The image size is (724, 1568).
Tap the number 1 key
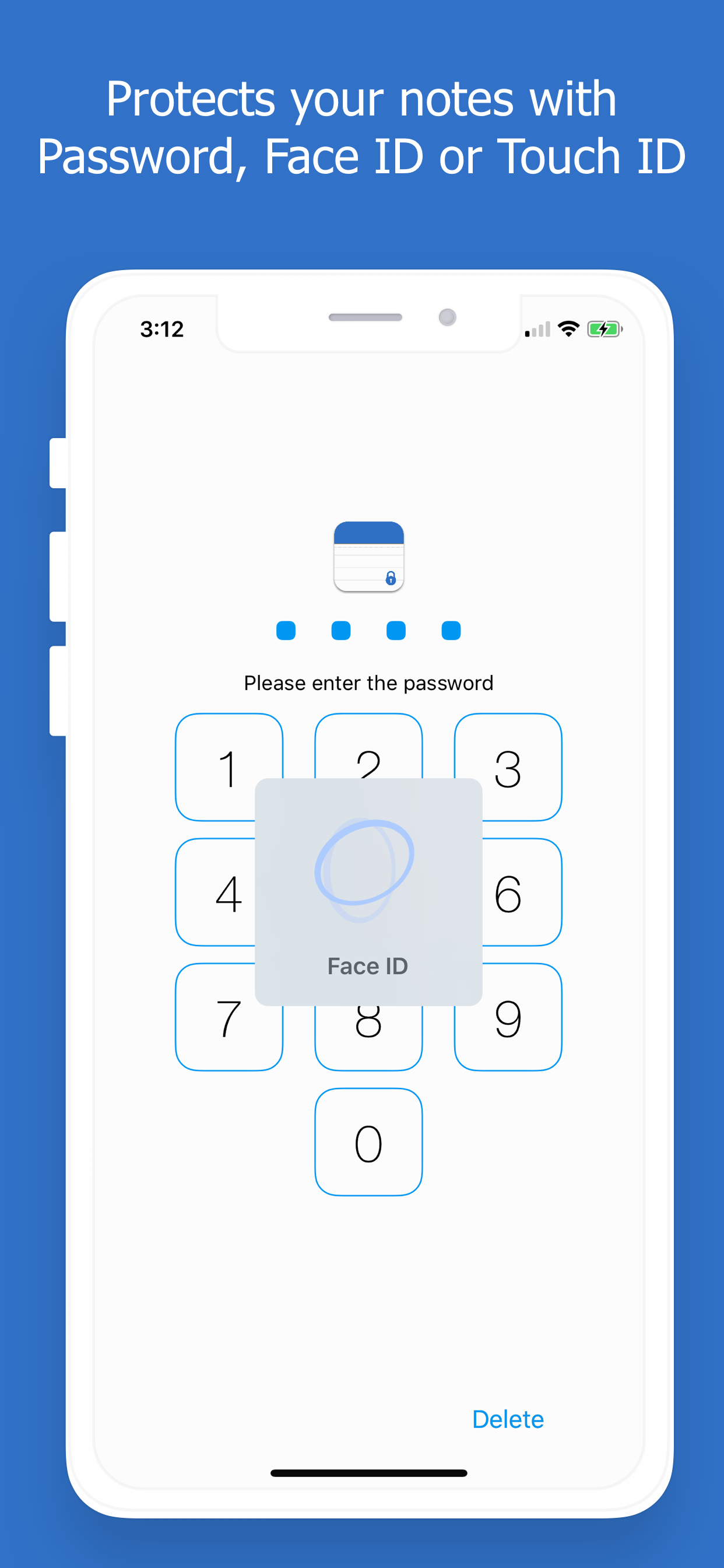pos(229,767)
